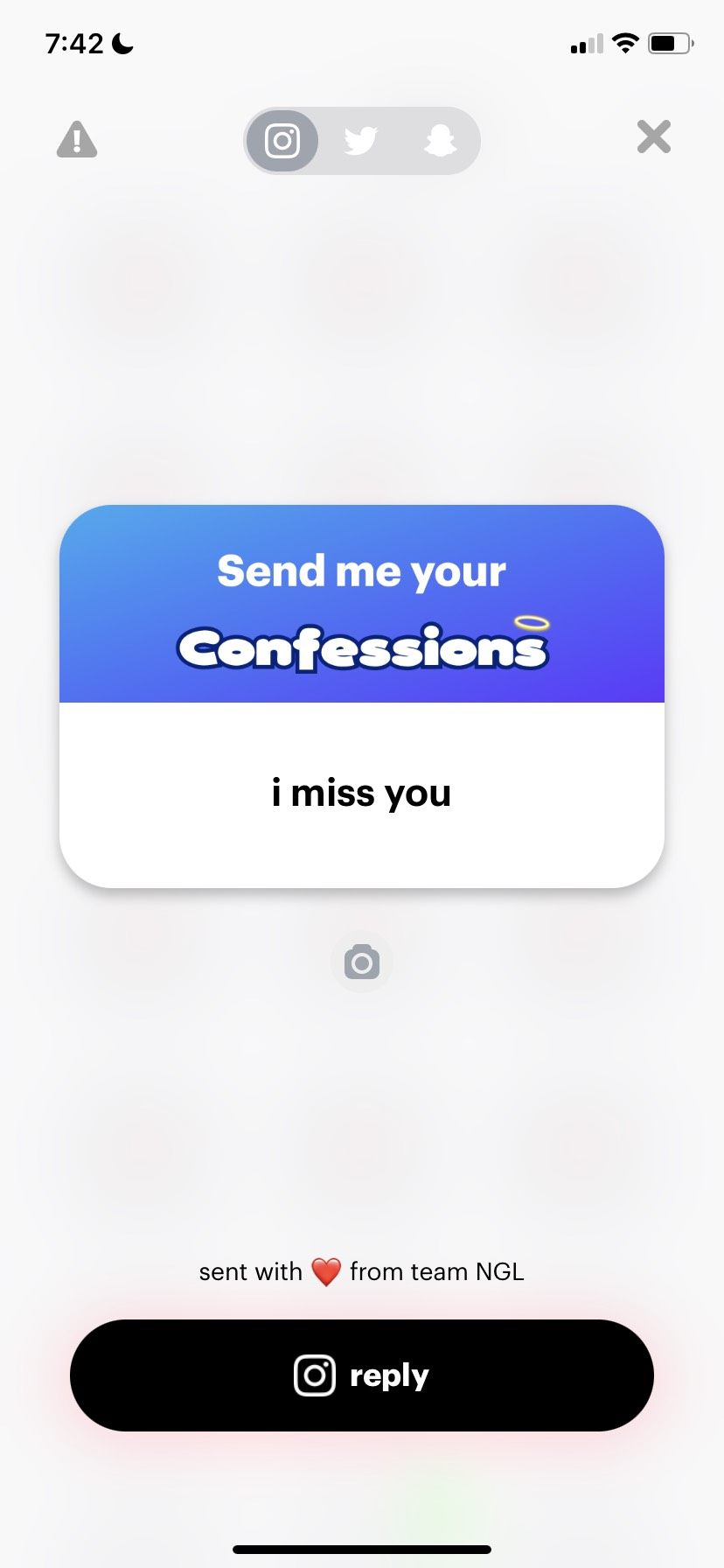
Task: Switch to the Snapchat share option
Action: [x=440, y=141]
